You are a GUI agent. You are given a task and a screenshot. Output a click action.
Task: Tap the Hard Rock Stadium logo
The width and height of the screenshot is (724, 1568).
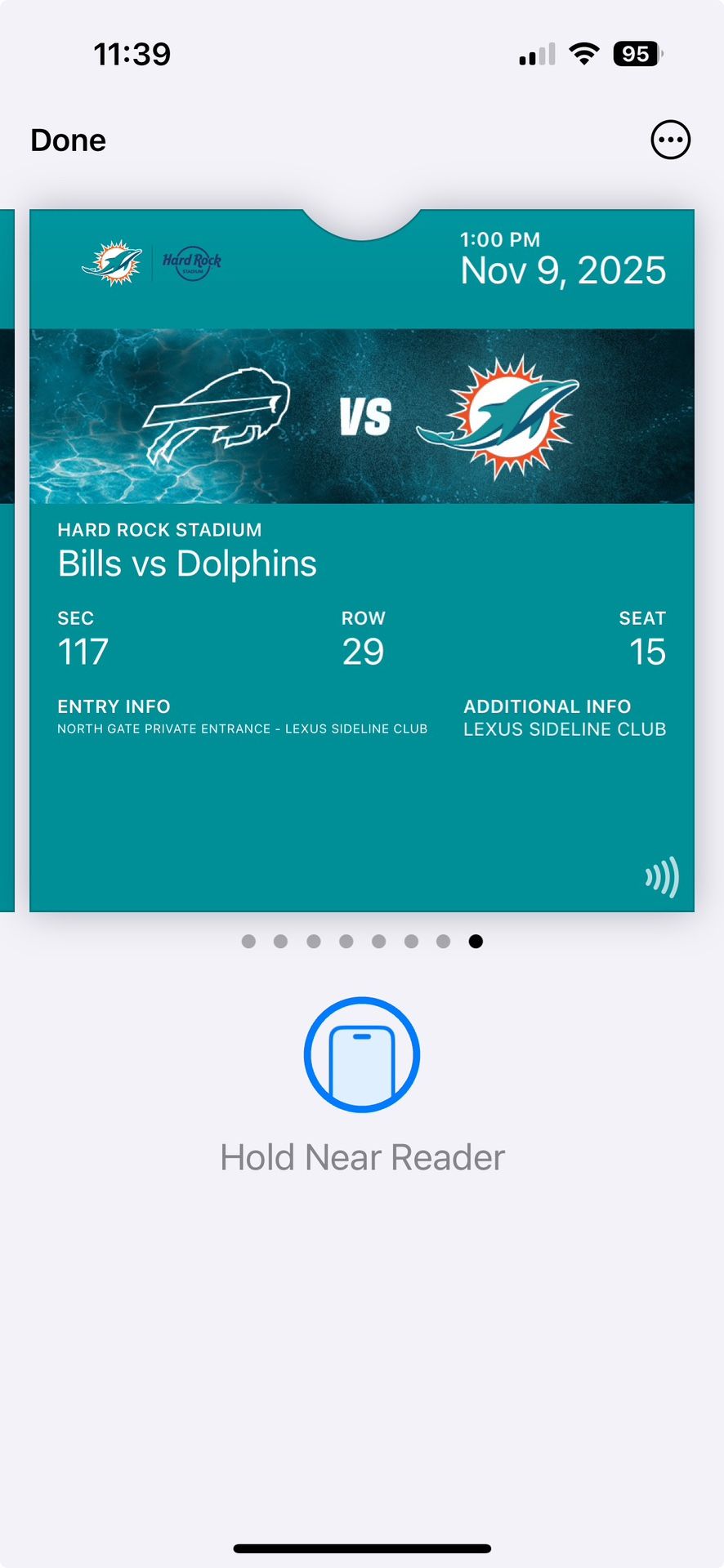[x=190, y=263]
